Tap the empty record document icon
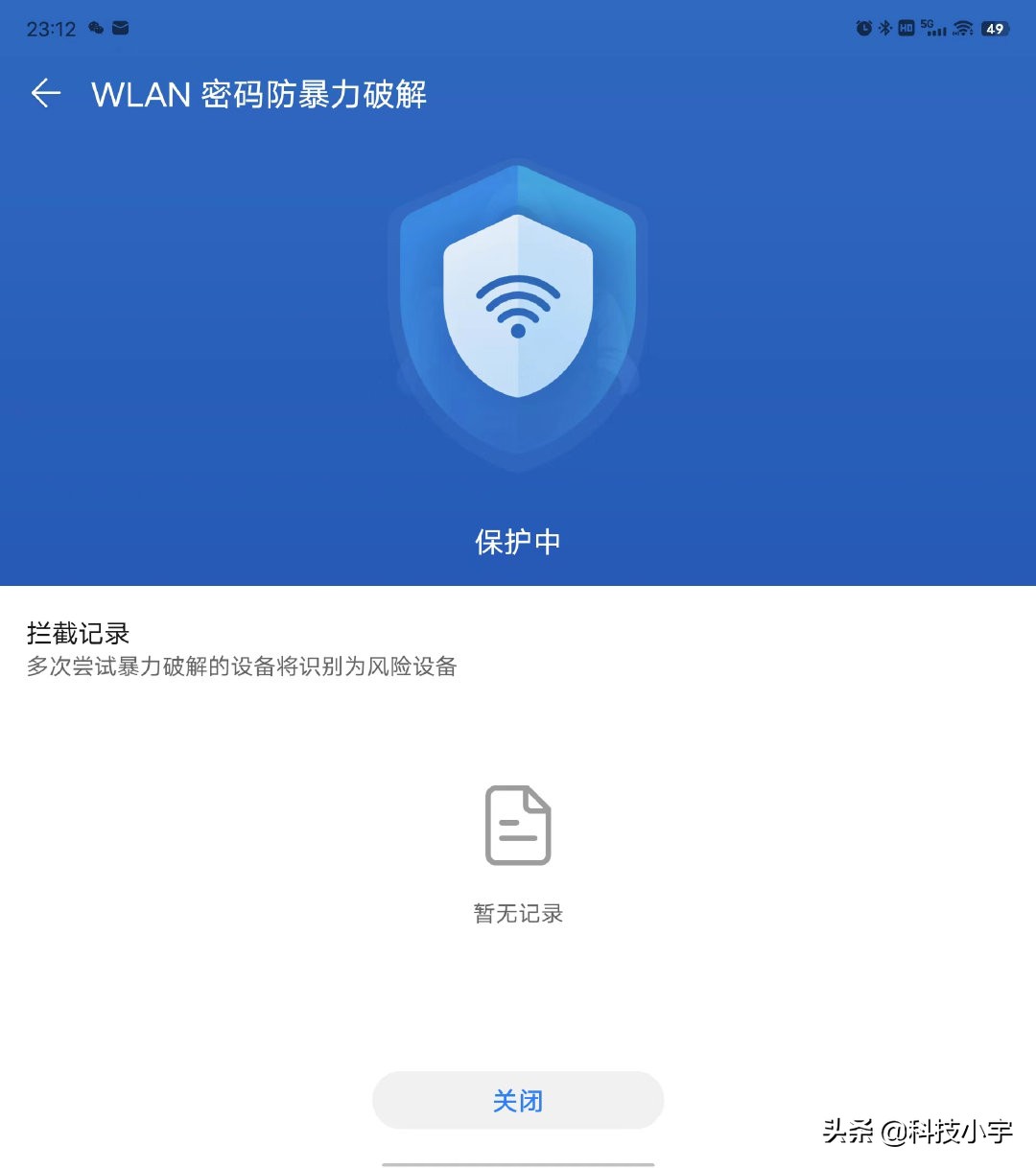The image size is (1036, 1168). (x=518, y=827)
